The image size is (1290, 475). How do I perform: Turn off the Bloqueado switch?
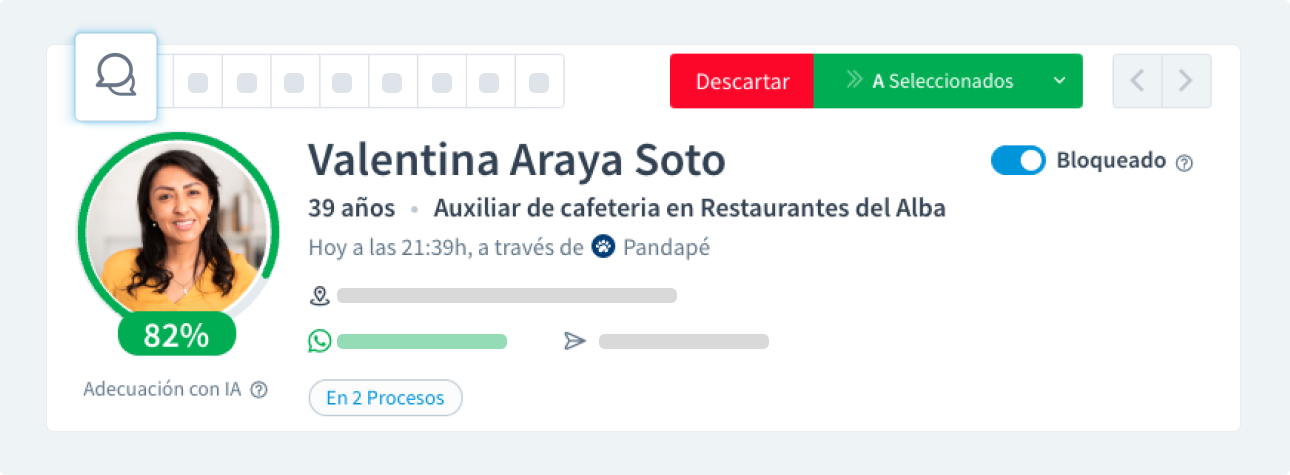coord(1018,160)
